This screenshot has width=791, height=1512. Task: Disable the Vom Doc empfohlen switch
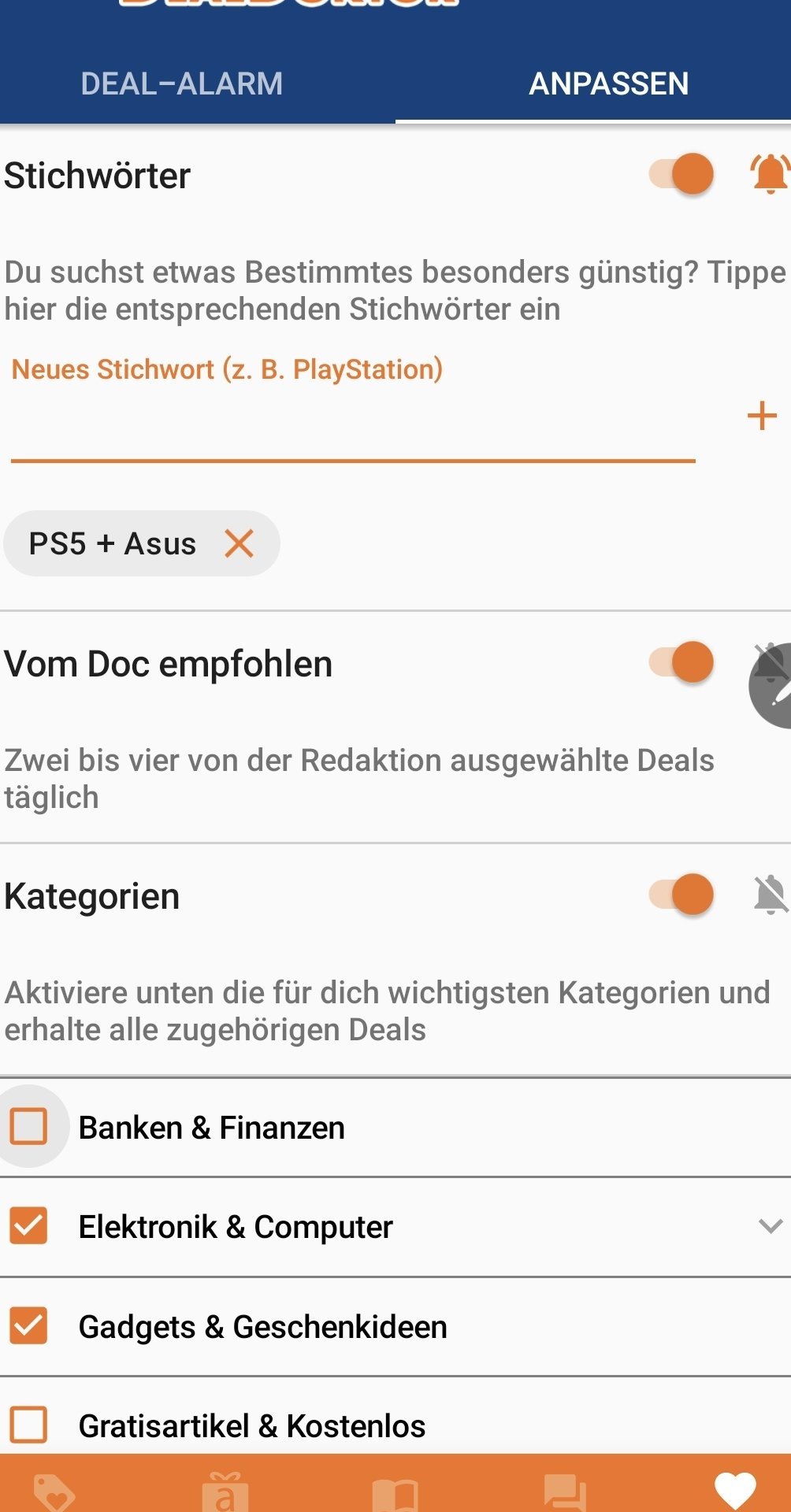pyautogui.click(x=681, y=662)
